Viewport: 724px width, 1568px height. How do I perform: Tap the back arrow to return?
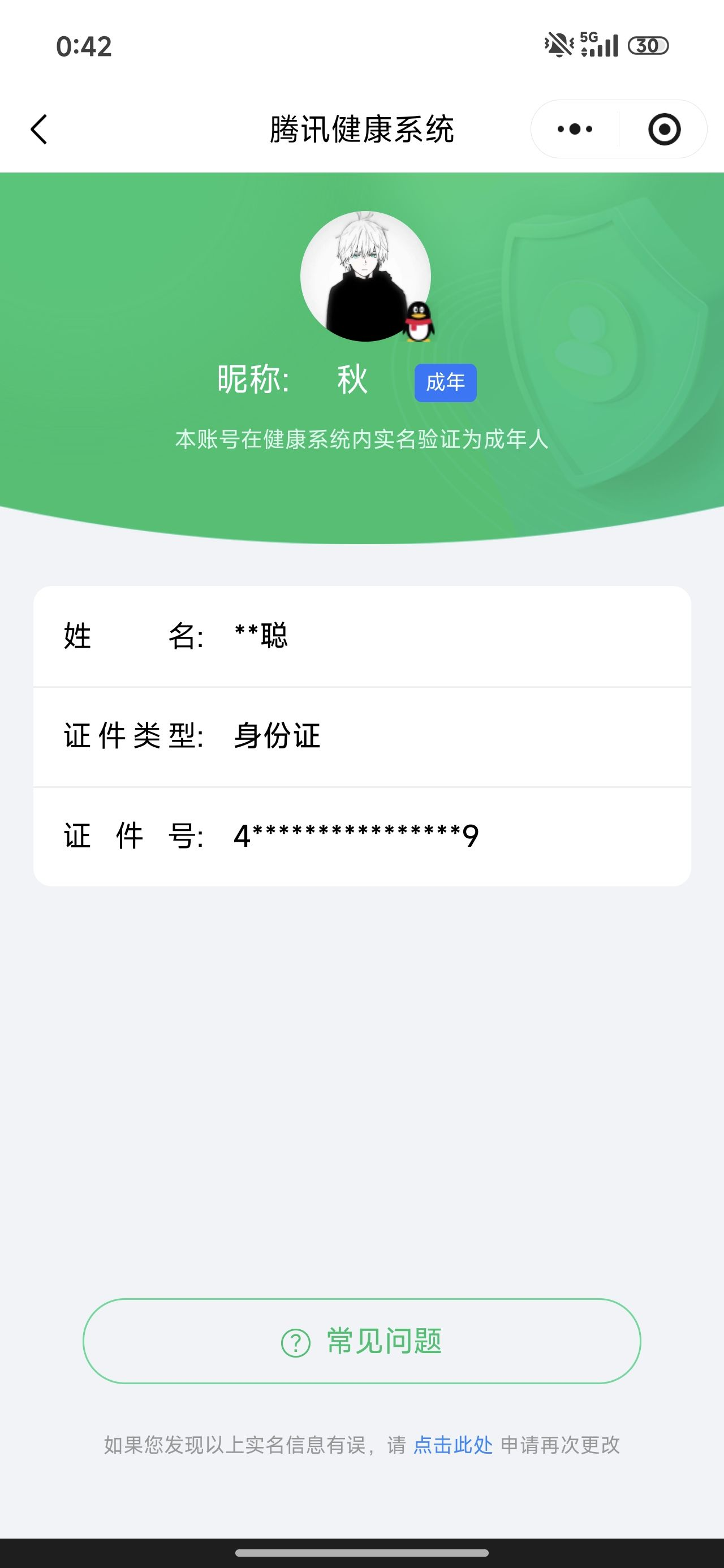tap(38, 129)
